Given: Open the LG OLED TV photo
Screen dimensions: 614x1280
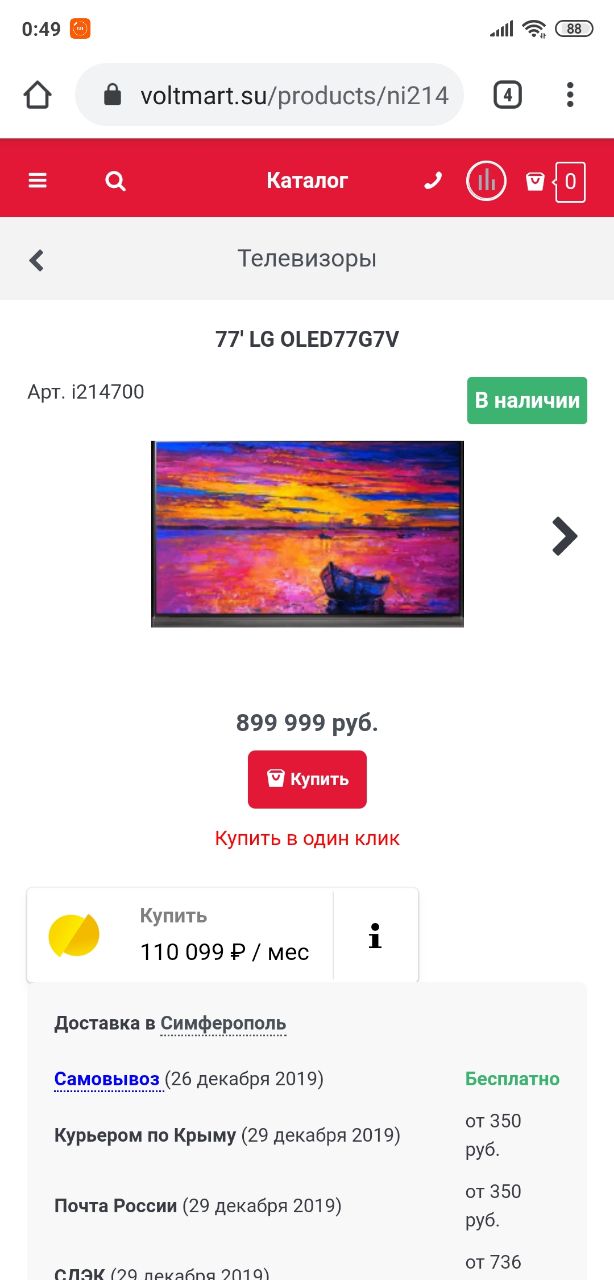Looking at the screenshot, I should coord(307,534).
